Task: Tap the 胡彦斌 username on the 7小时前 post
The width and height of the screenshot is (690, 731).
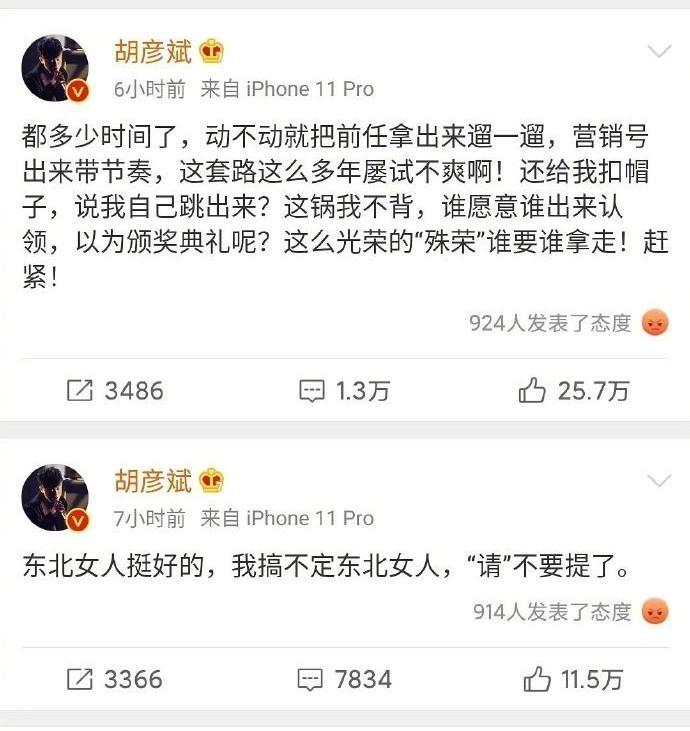Action: [x=152, y=481]
